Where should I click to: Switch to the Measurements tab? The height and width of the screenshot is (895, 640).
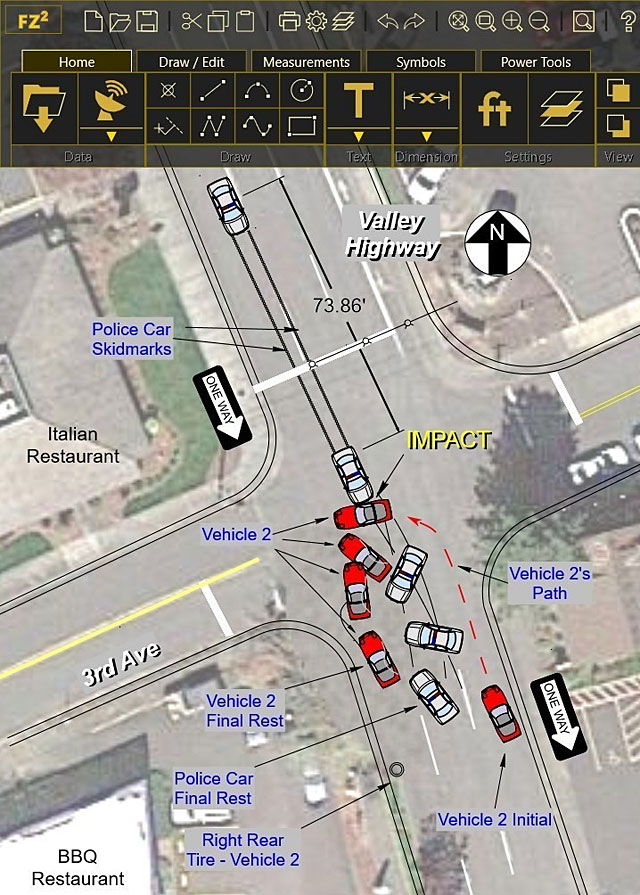click(306, 62)
